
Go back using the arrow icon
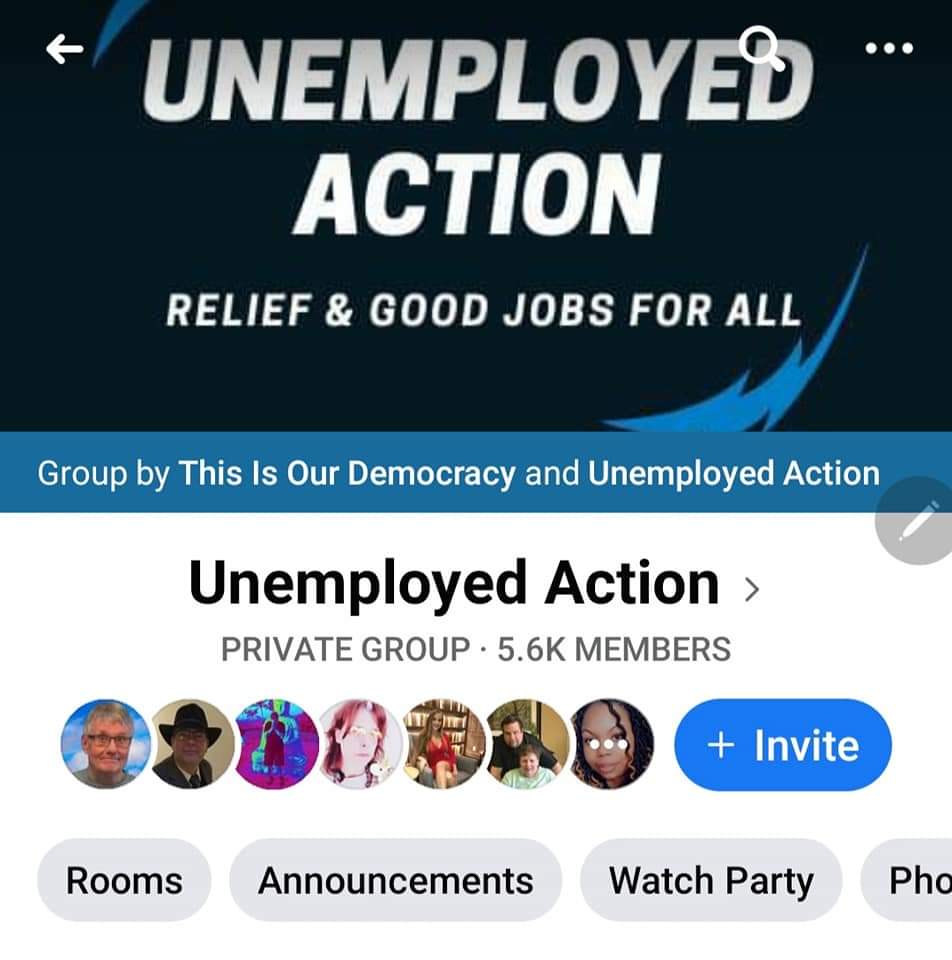[x=65, y=50]
